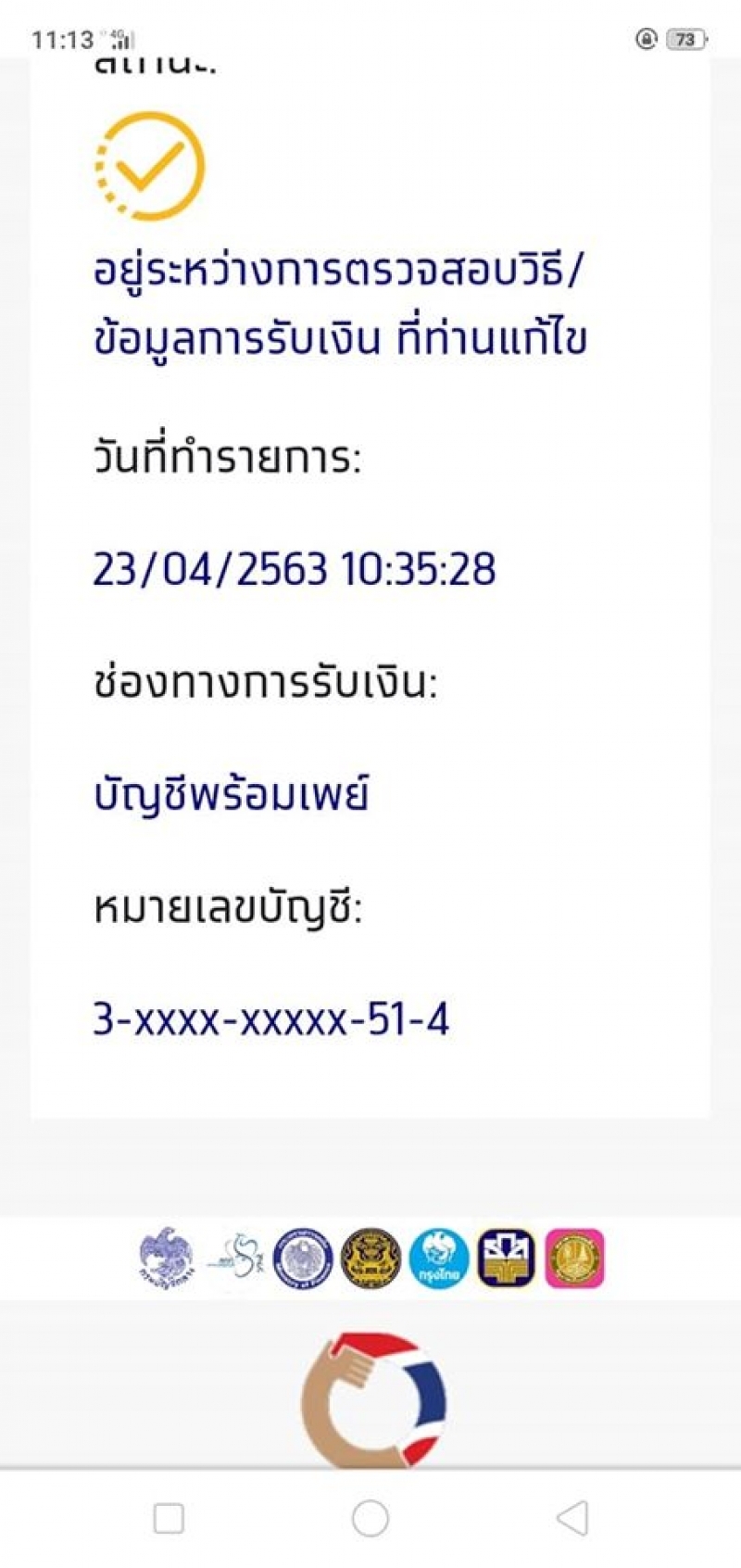
Task: Open the recent apps view
Action: [169, 1518]
